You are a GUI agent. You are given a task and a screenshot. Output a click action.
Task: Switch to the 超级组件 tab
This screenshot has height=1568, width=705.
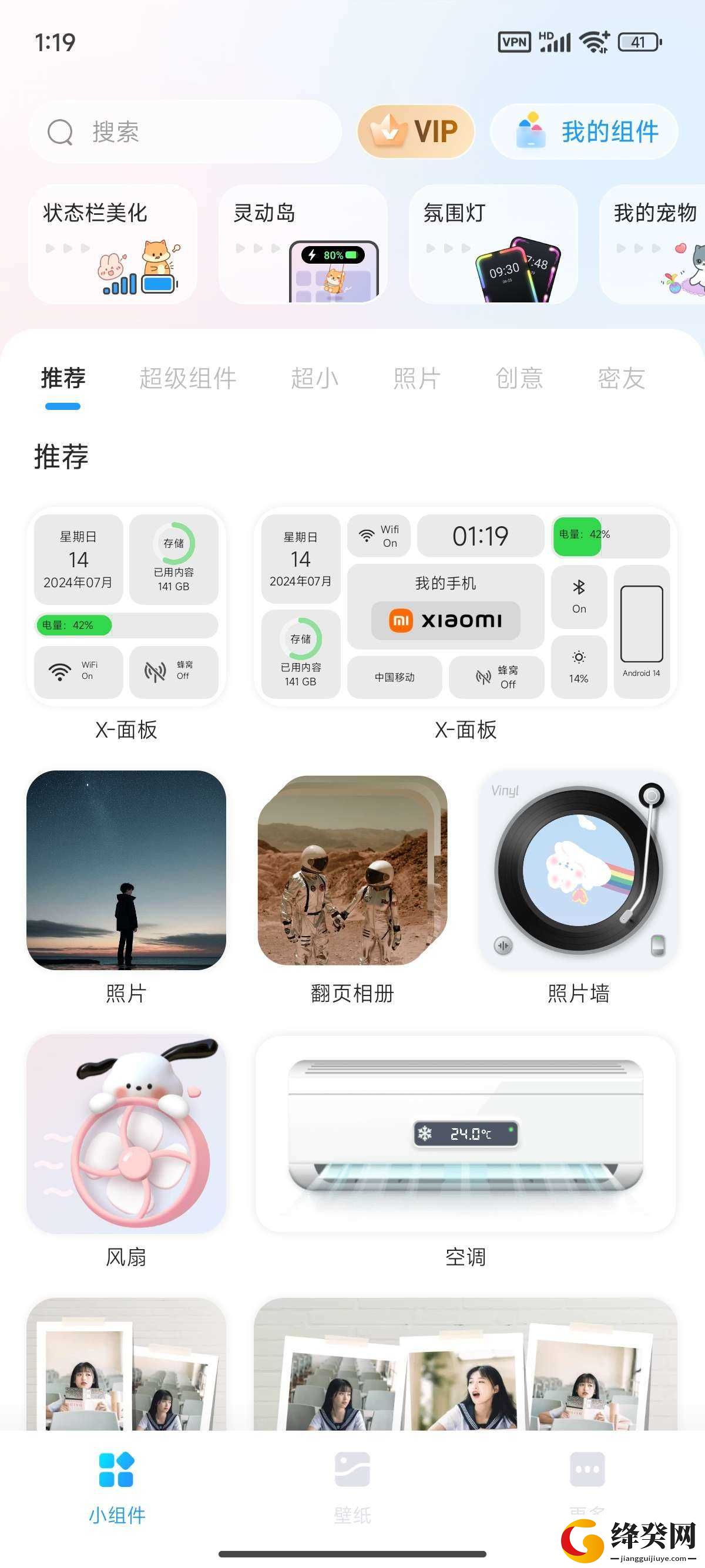(187, 378)
